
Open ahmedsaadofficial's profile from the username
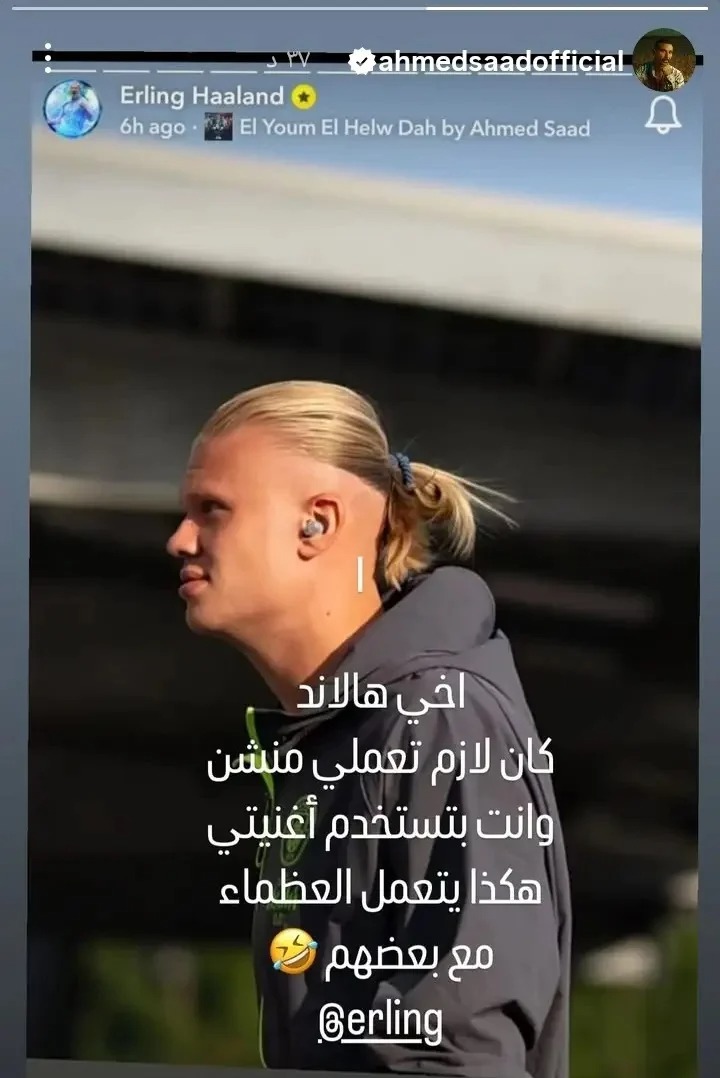point(499,62)
